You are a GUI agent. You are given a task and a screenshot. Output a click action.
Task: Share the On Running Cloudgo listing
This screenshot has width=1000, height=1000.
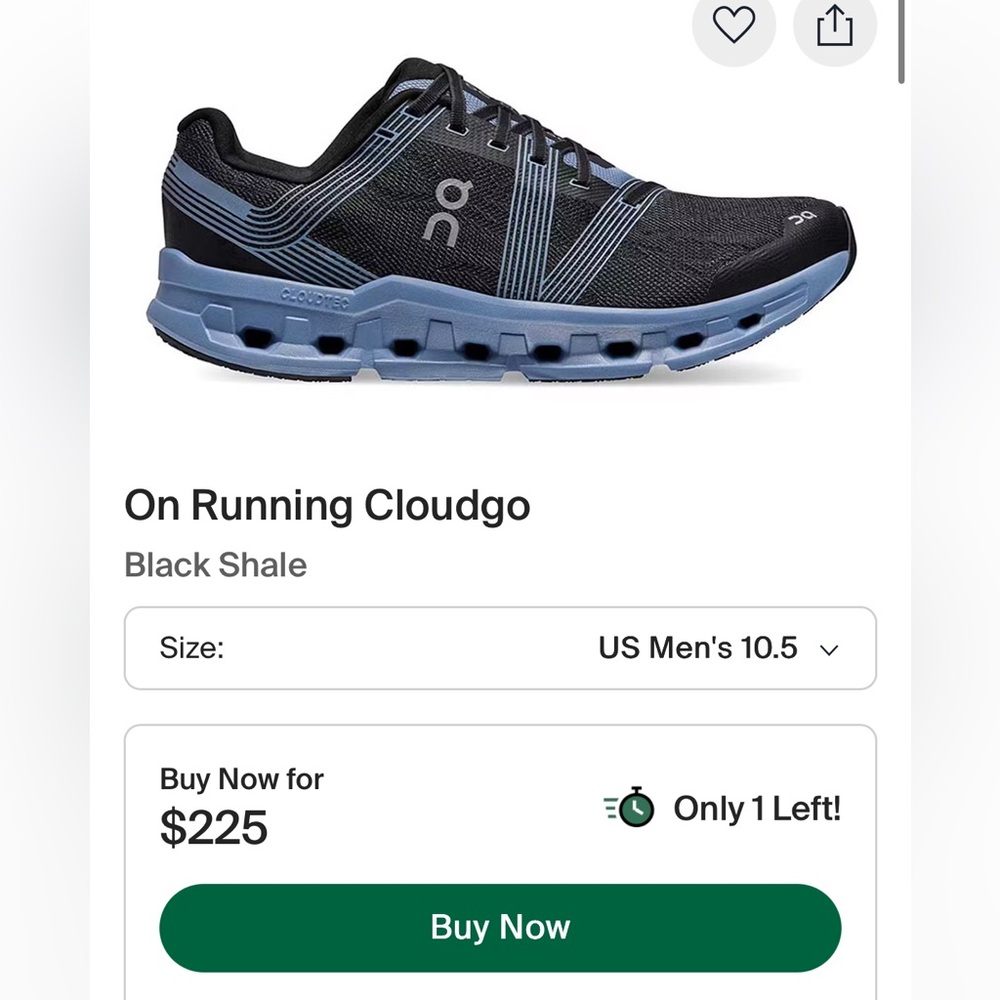834,27
